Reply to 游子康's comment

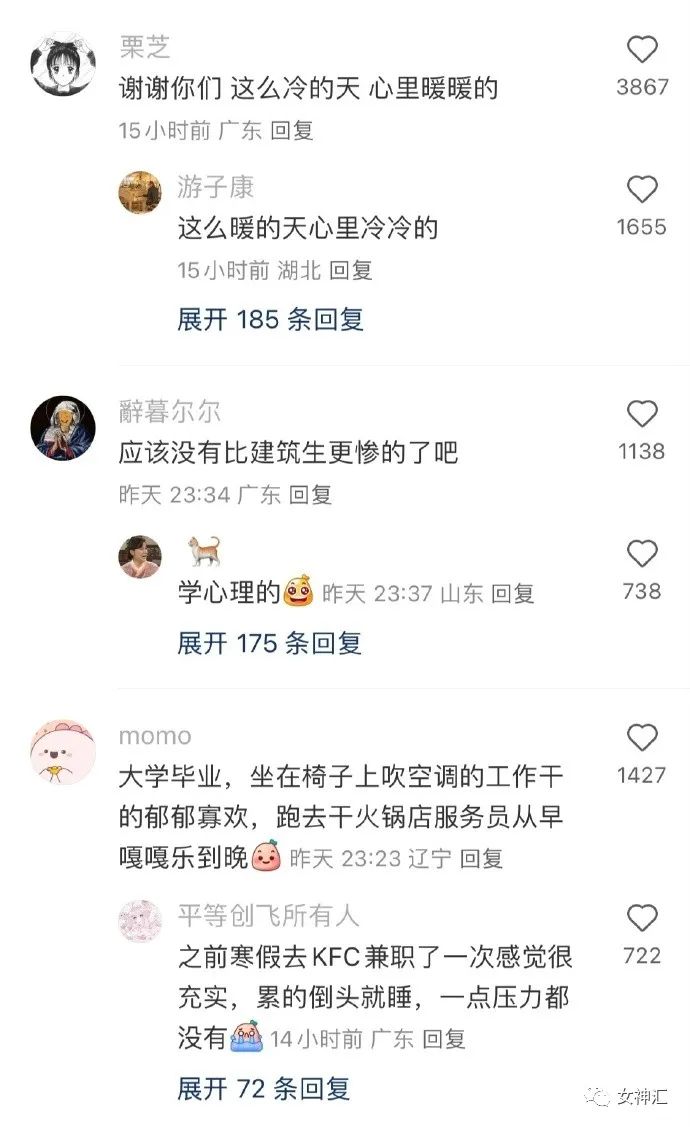pos(351,270)
